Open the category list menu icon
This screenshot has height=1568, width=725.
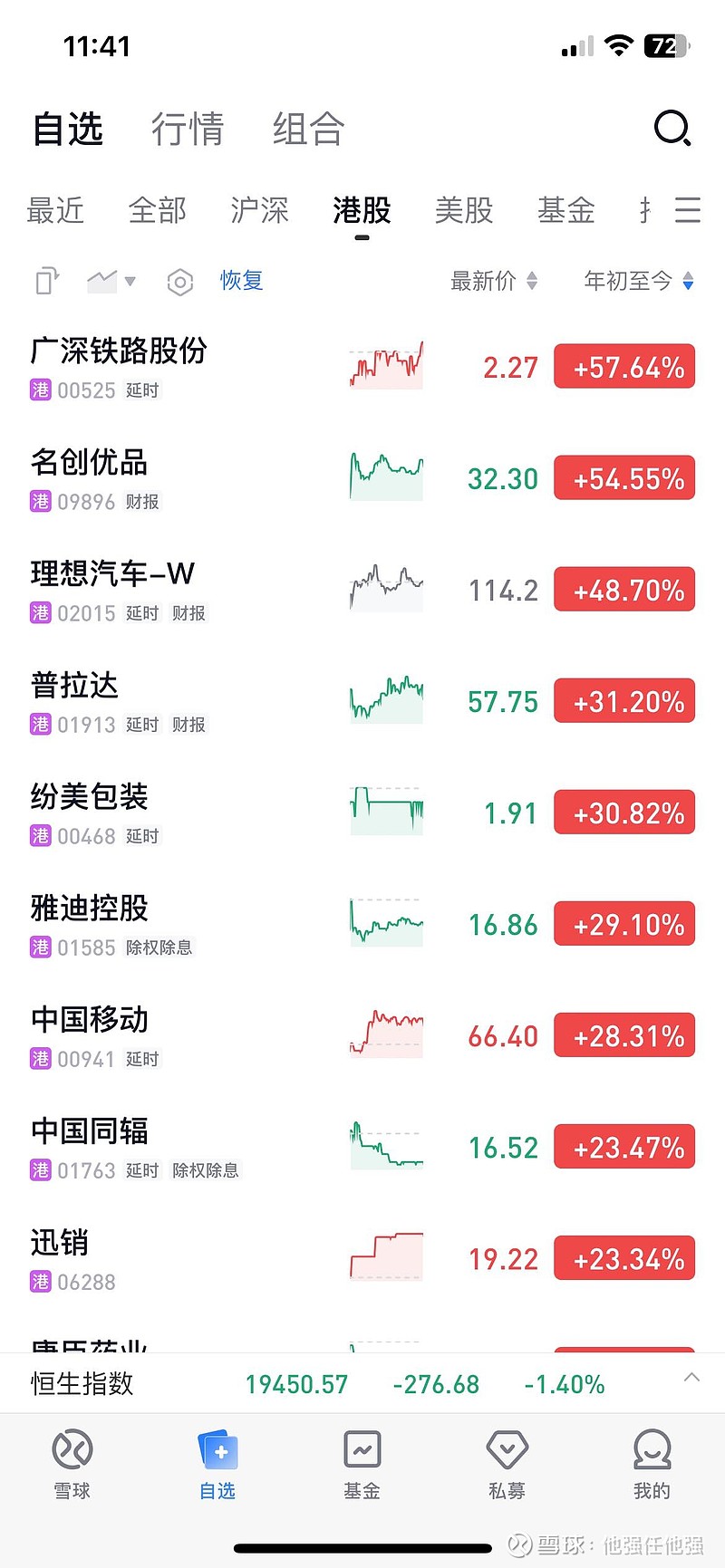pyautogui.click(x=688, y=210)
